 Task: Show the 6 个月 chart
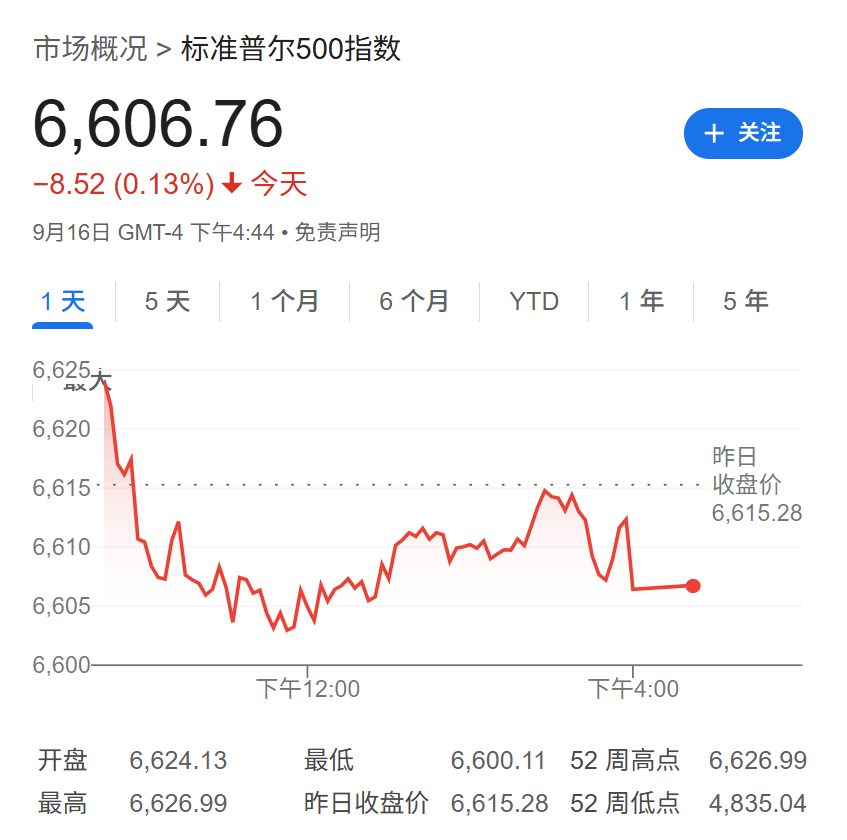coord(414,301)
